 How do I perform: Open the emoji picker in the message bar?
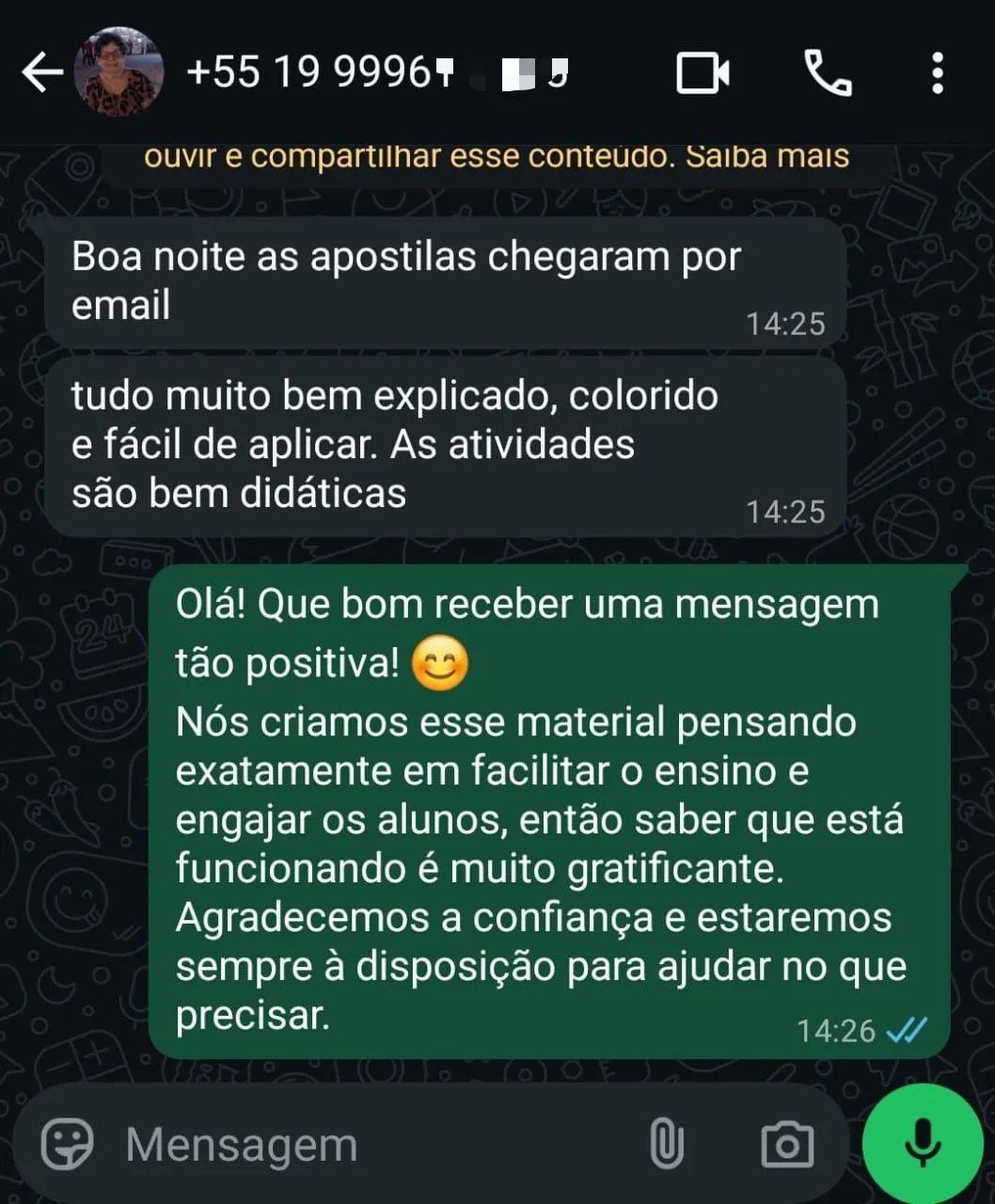coord(64,1144)
